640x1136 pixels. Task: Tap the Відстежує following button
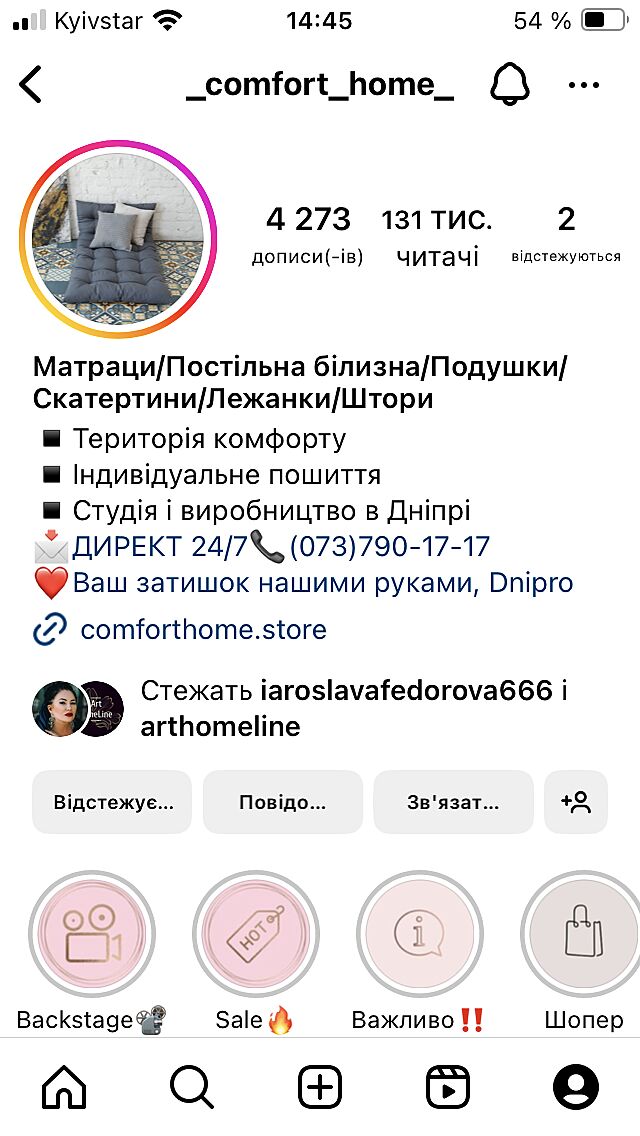click(112, 802)
